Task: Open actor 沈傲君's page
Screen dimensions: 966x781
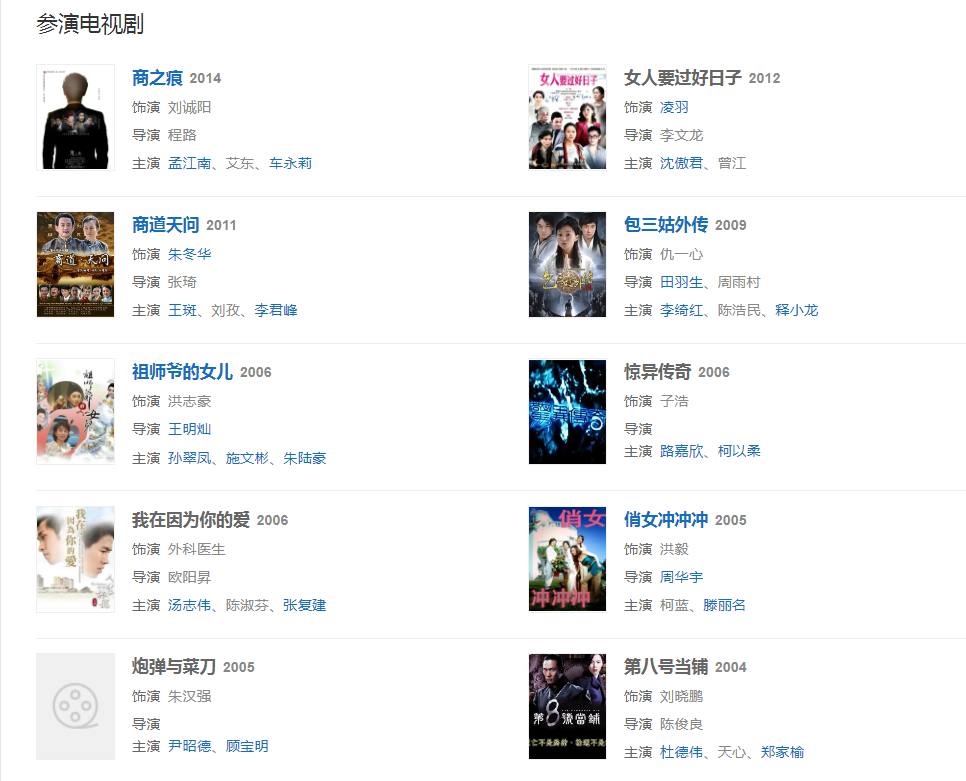Action: coord(681,163)
